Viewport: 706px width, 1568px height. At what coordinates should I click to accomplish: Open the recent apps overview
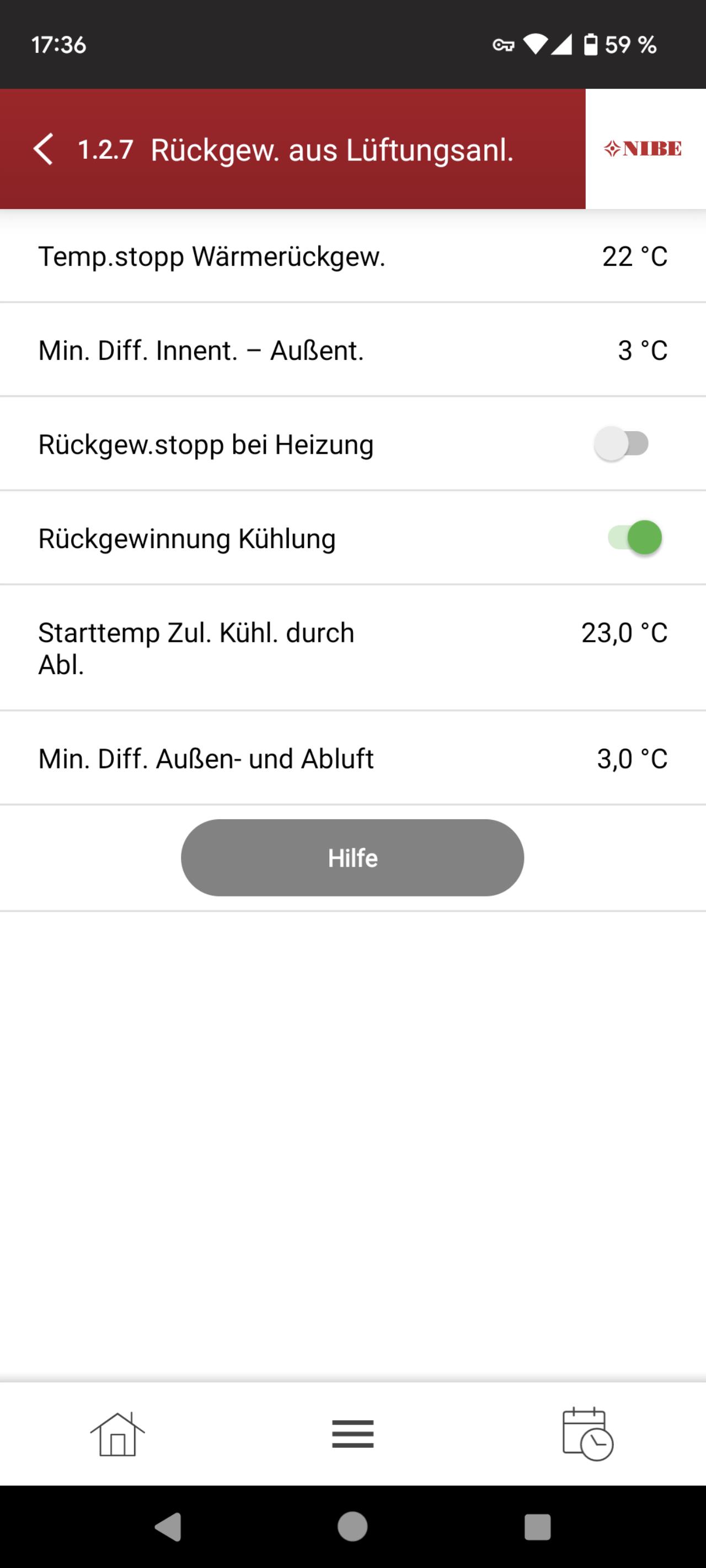(x=537, y=1527)
